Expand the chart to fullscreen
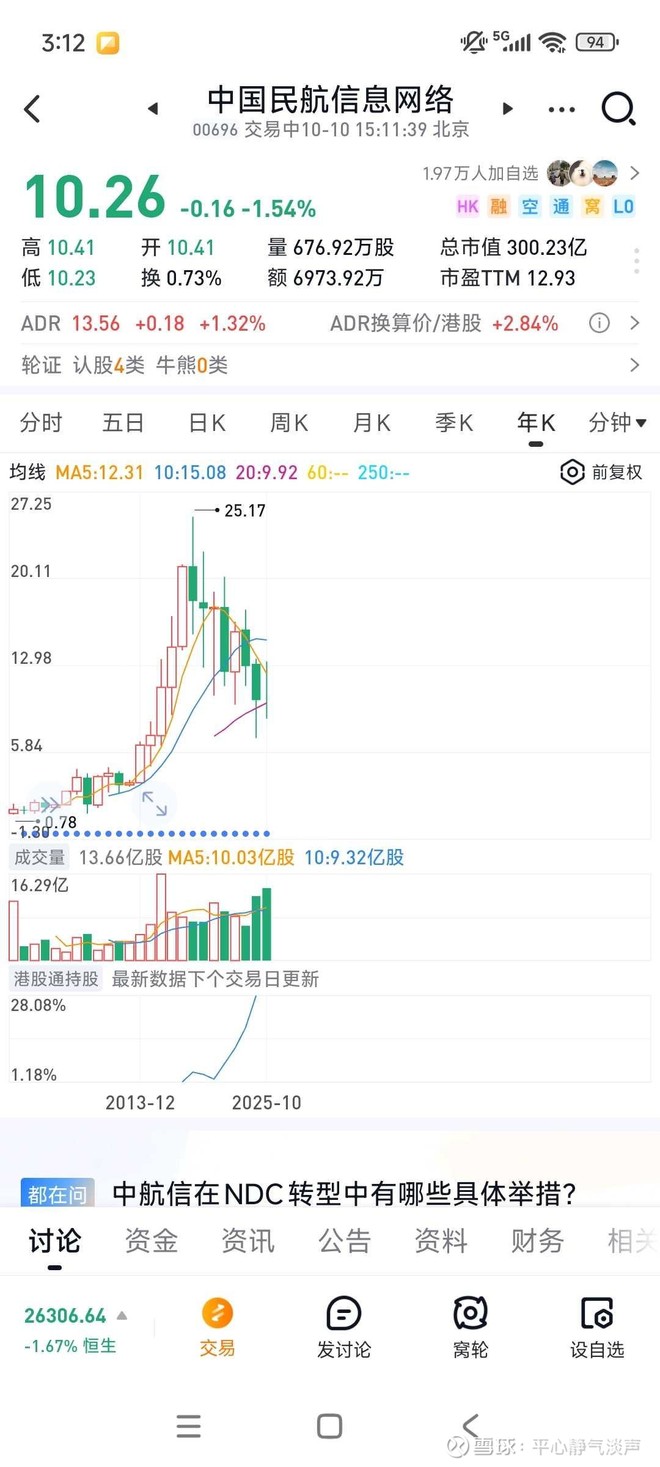Screen dimensions: 660x1467 [155, 803]
